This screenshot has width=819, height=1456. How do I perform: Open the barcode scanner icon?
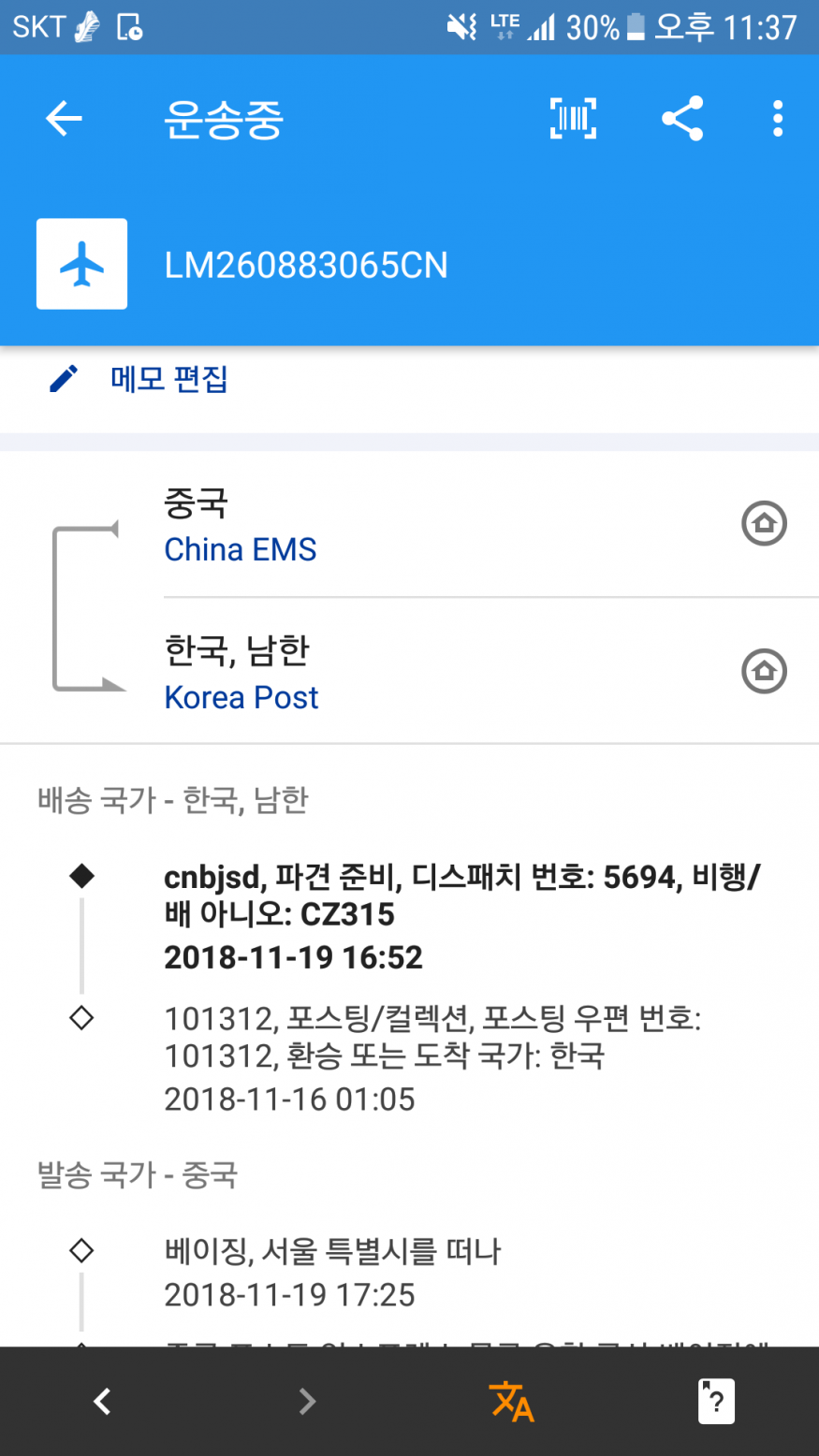click(x=573, y=119)
